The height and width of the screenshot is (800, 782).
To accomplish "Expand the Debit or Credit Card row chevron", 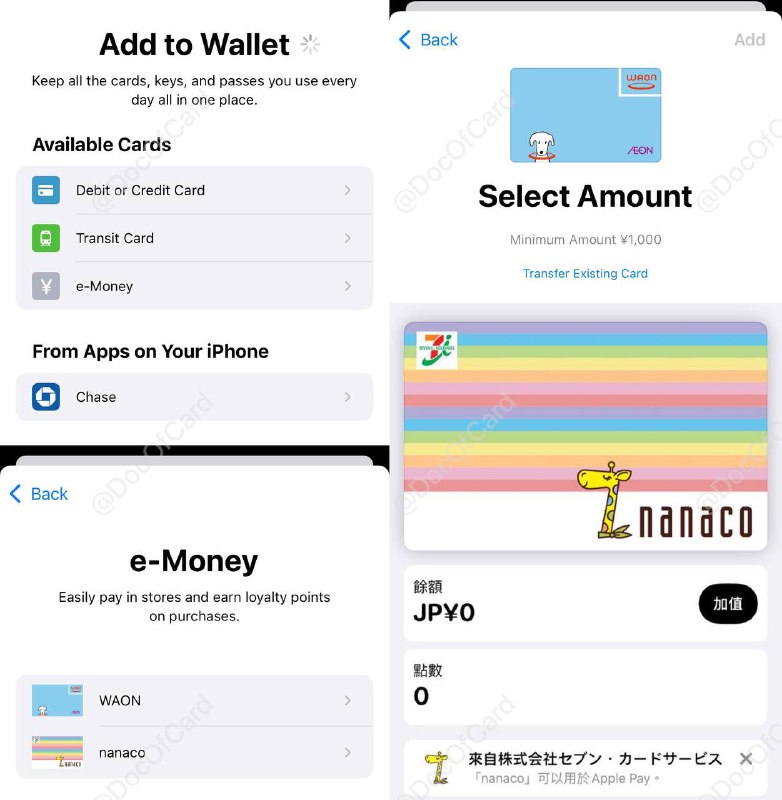I will [349, 190].
